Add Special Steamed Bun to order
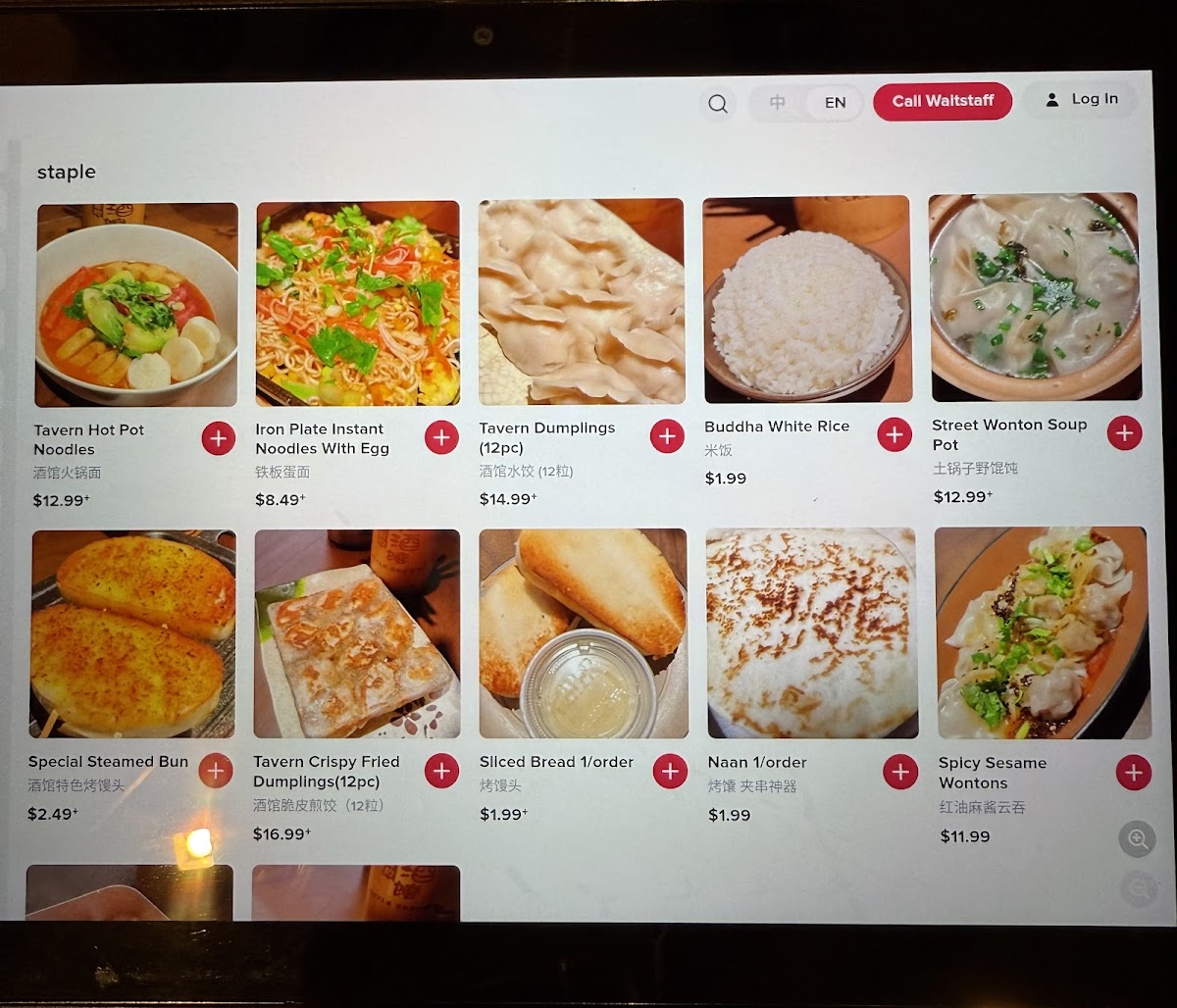This screenshot has height=1008, width=1177. pos(216,771)
